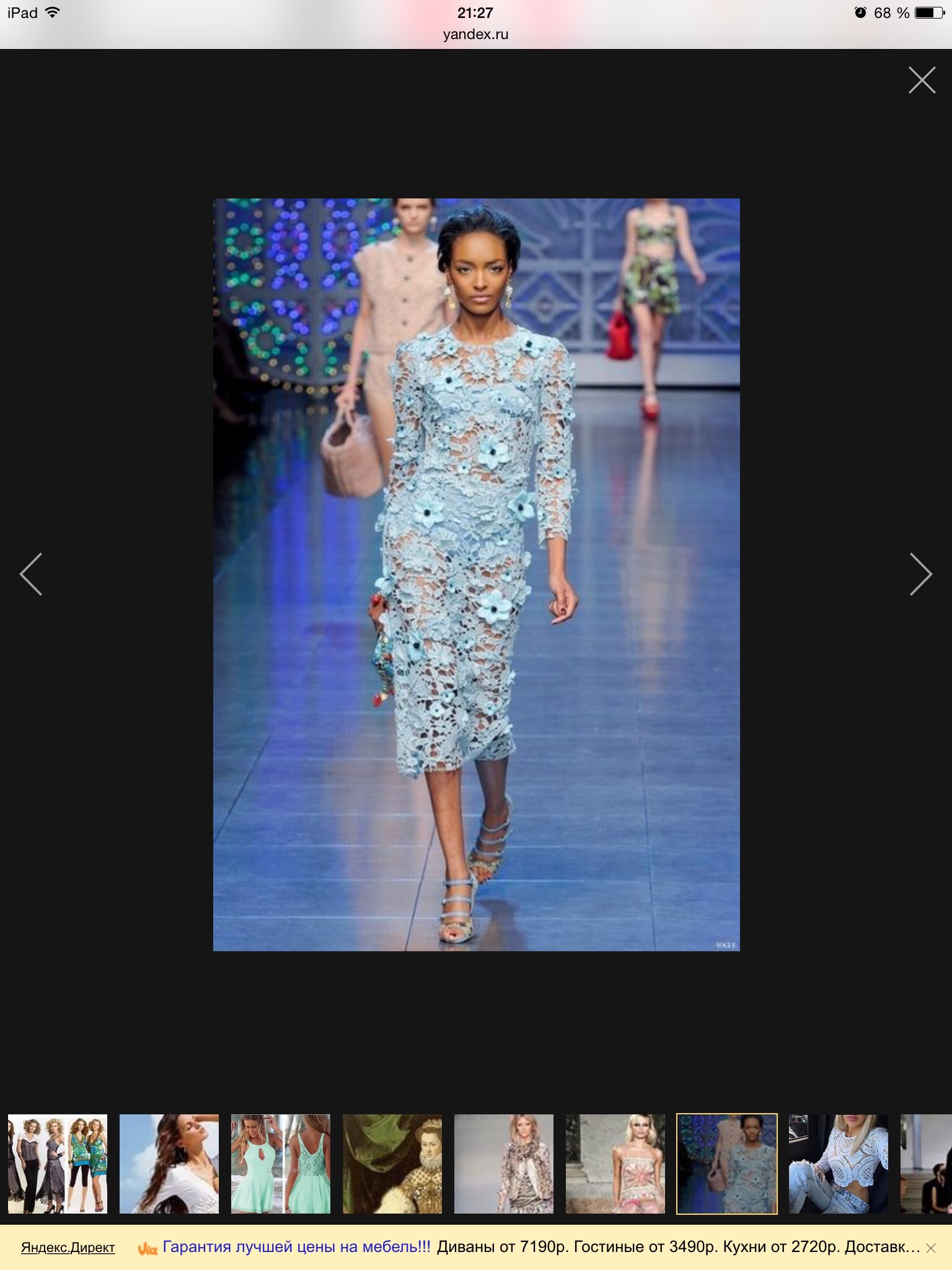952x1270 pixels.
Task: Close the image viewer
Action: (922, 81)
